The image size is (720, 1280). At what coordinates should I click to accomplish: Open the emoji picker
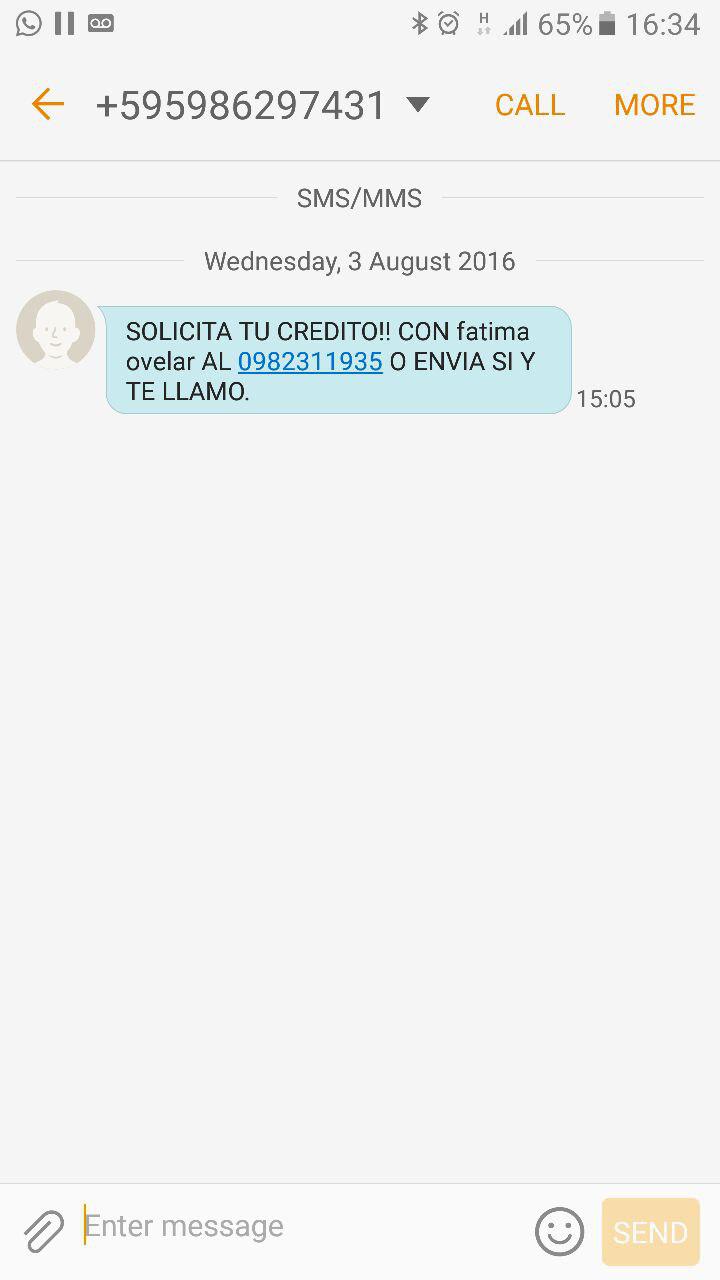(559, 1231)
